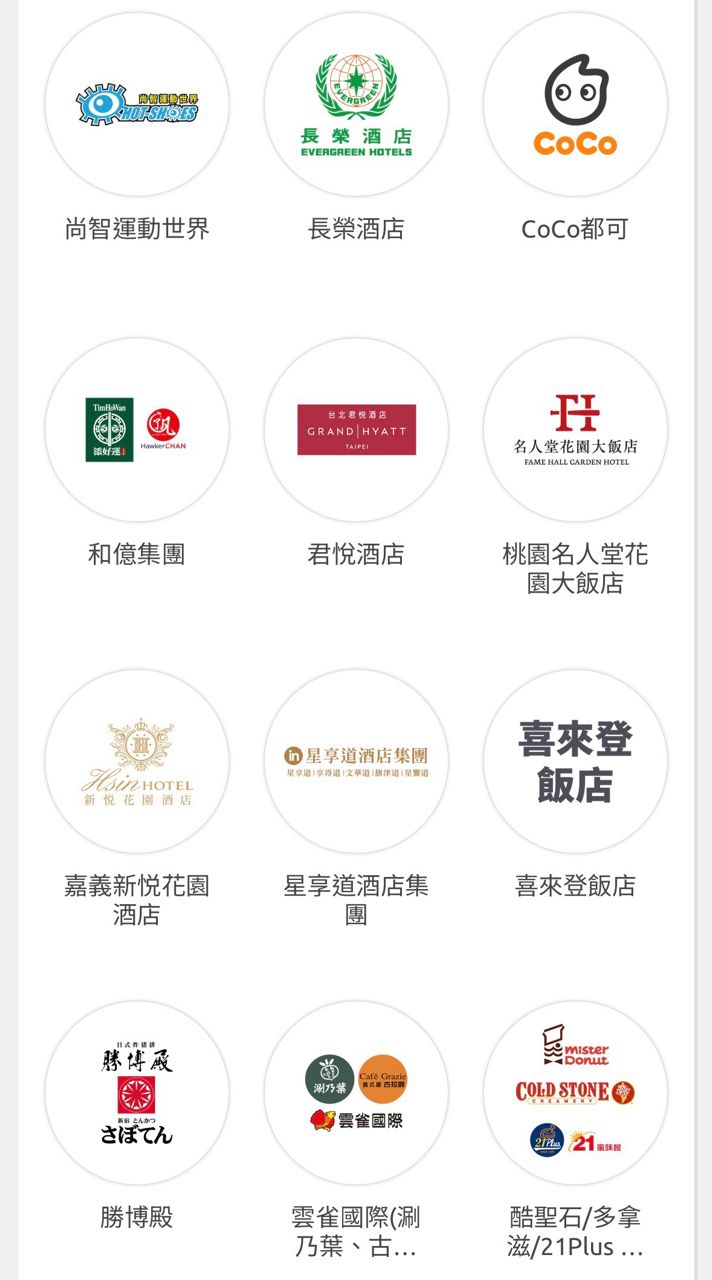Screen dimensions: 712x1280
Task: Open CoCo都可 brand page
Action: coord(575,105)
